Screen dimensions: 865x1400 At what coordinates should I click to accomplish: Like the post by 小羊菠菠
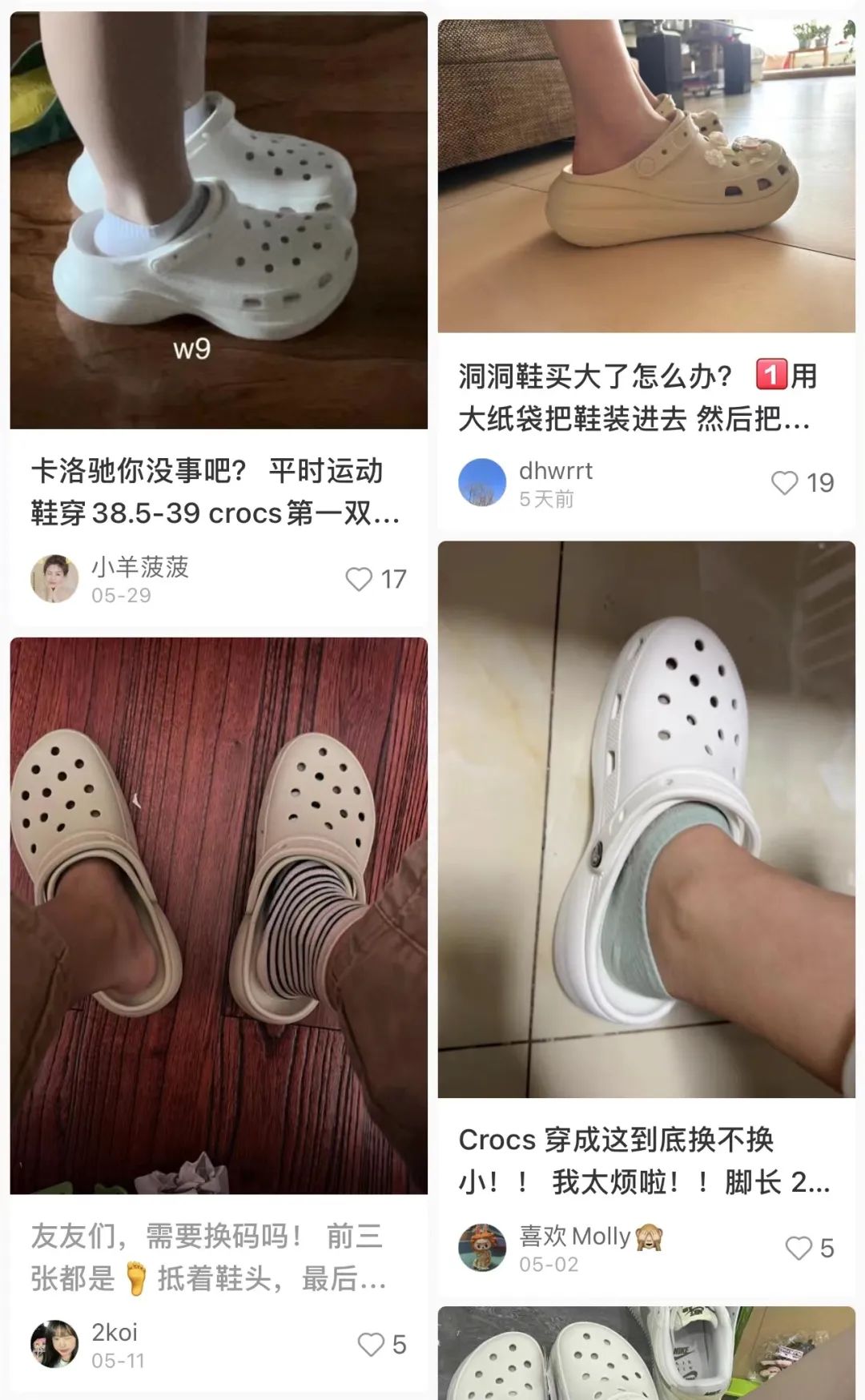coord(360,579)
